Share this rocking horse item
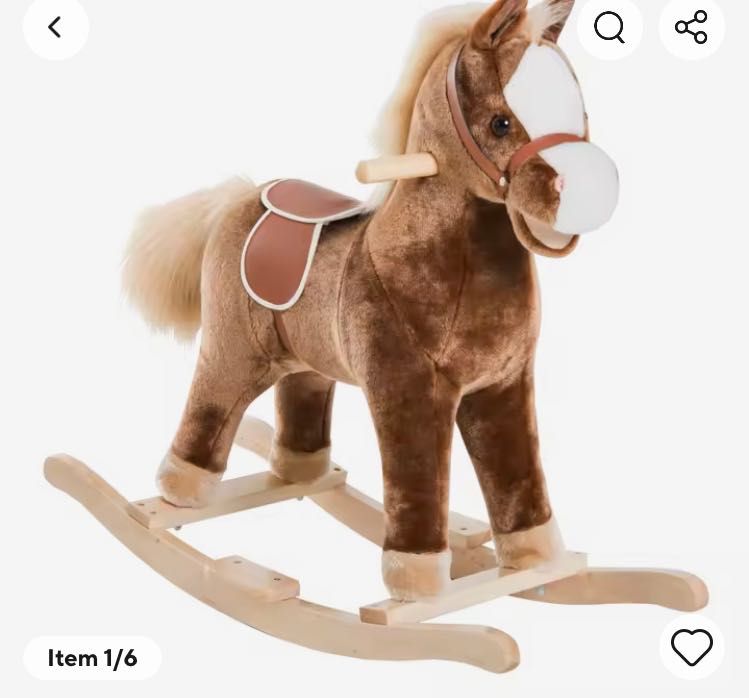Viewport: 749px width, 698px height. [691, 27]
